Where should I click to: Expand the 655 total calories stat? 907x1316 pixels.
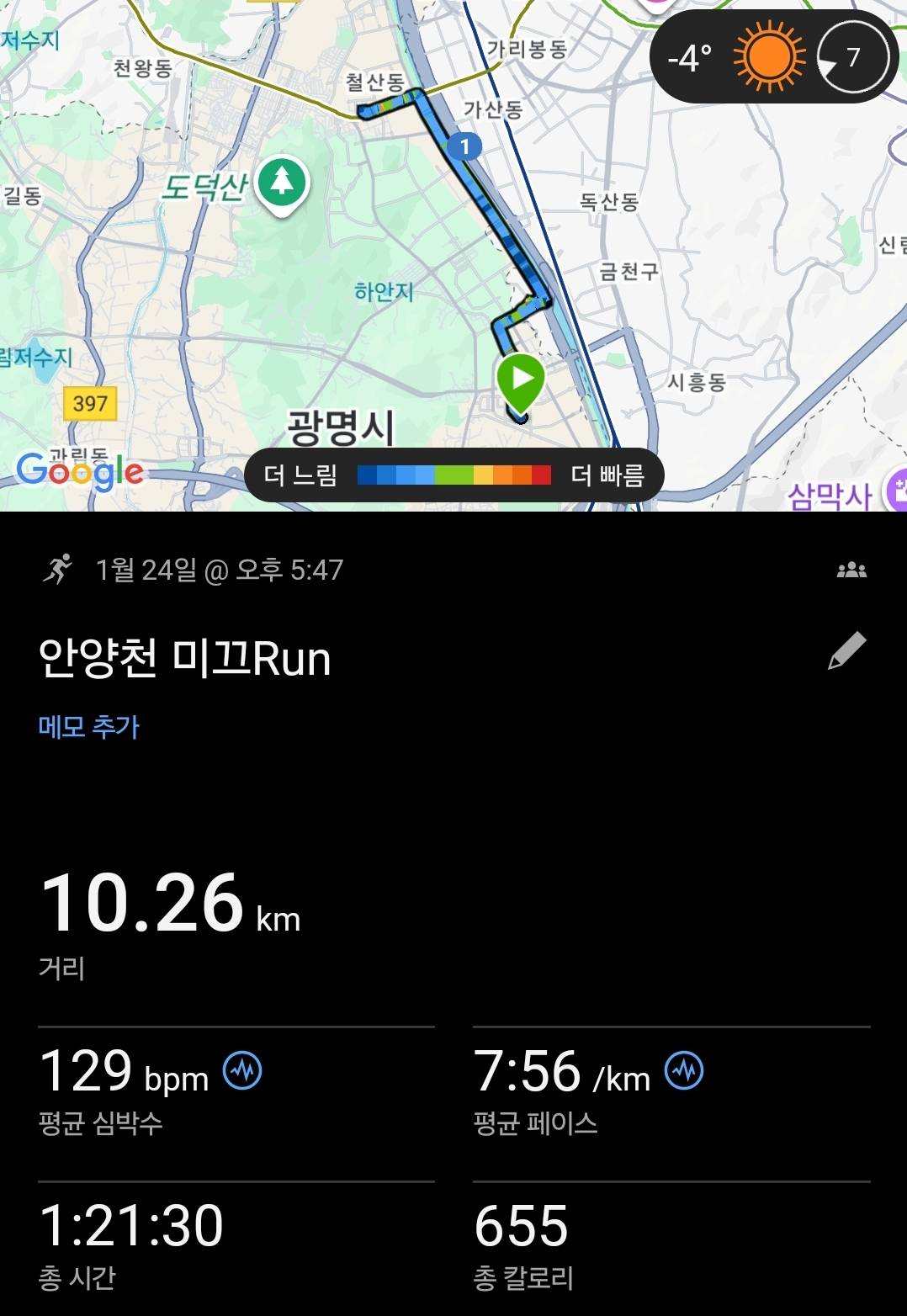point(522,1228)
